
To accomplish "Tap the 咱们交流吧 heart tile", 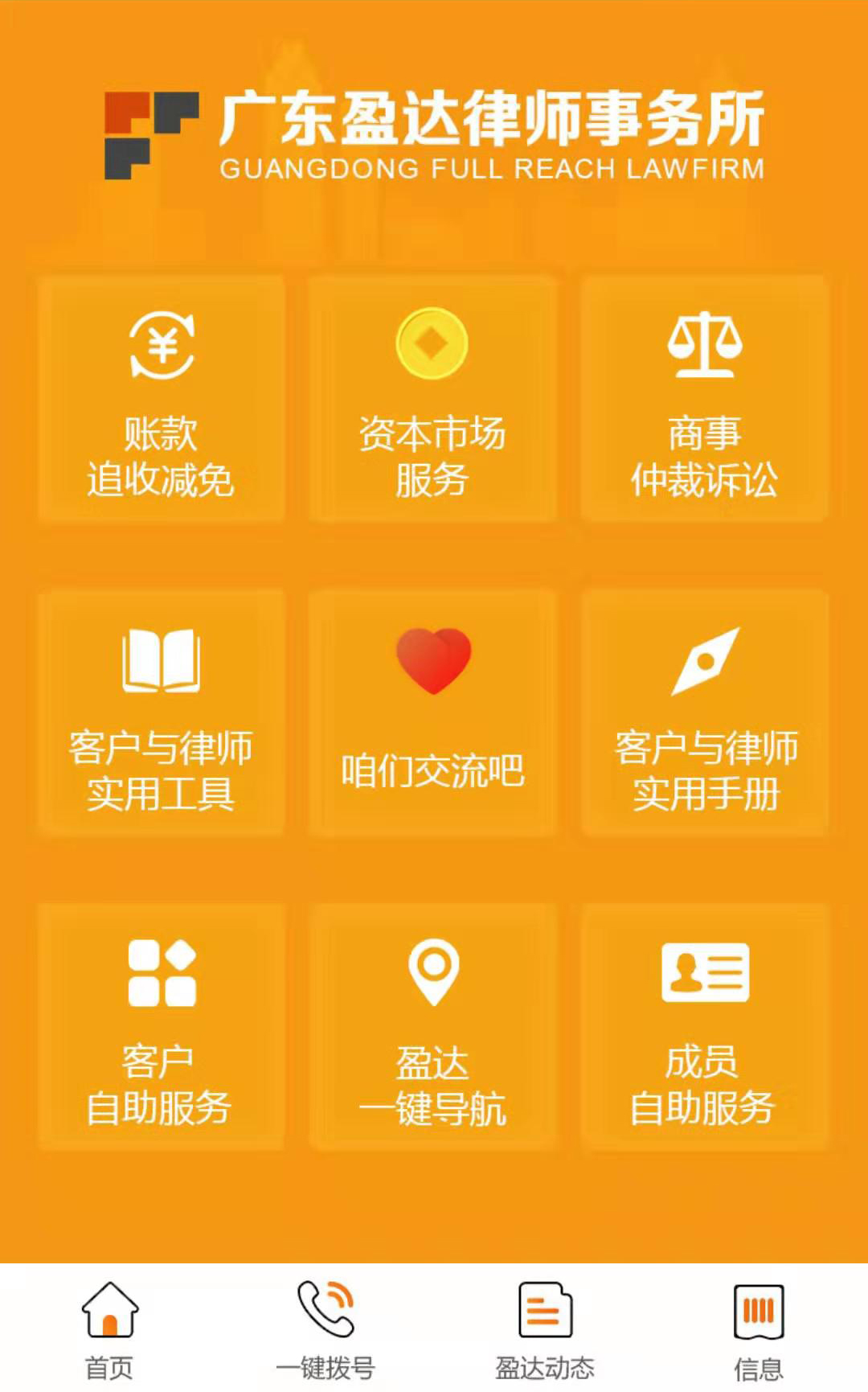I will pyautogui.click(x=432, y=713).
